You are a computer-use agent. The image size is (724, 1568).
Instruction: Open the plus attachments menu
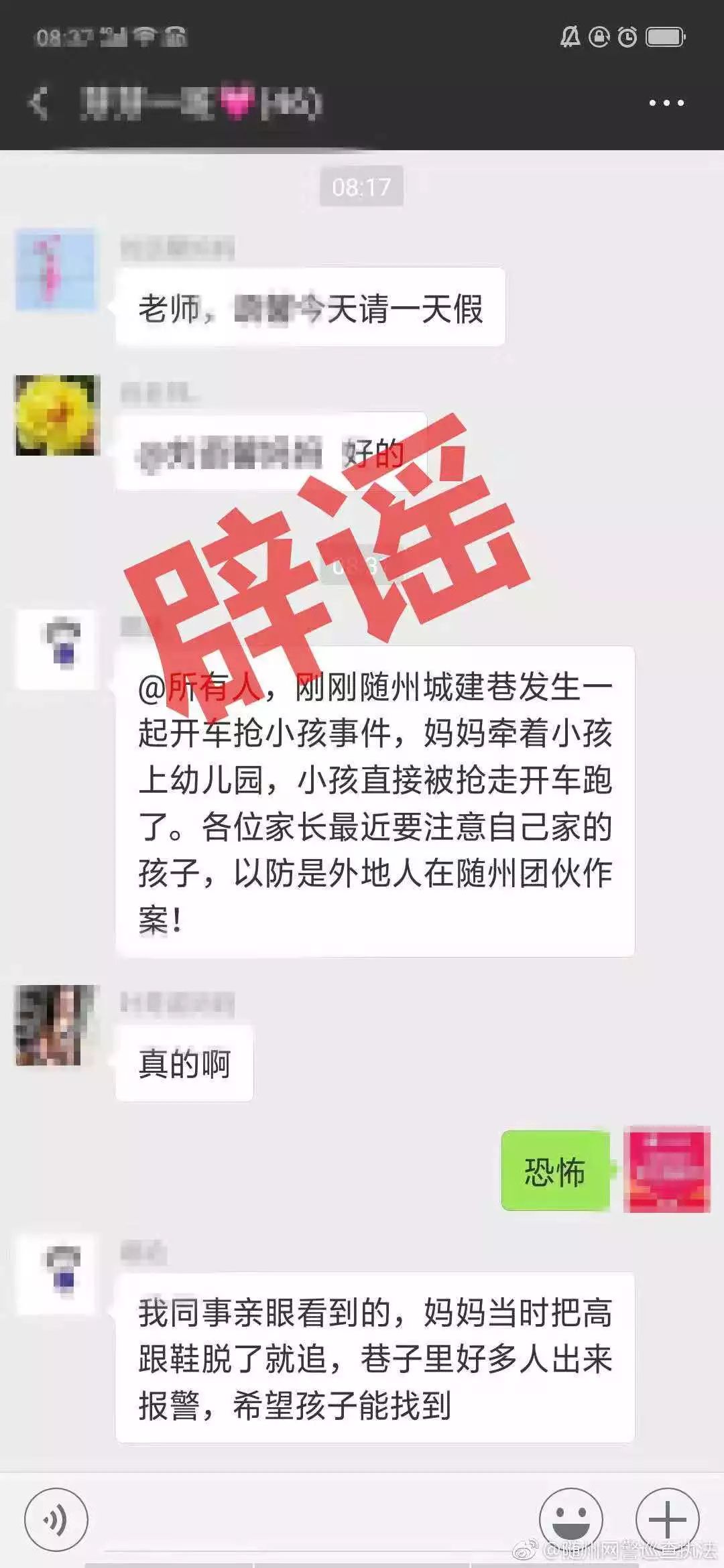667,1520
